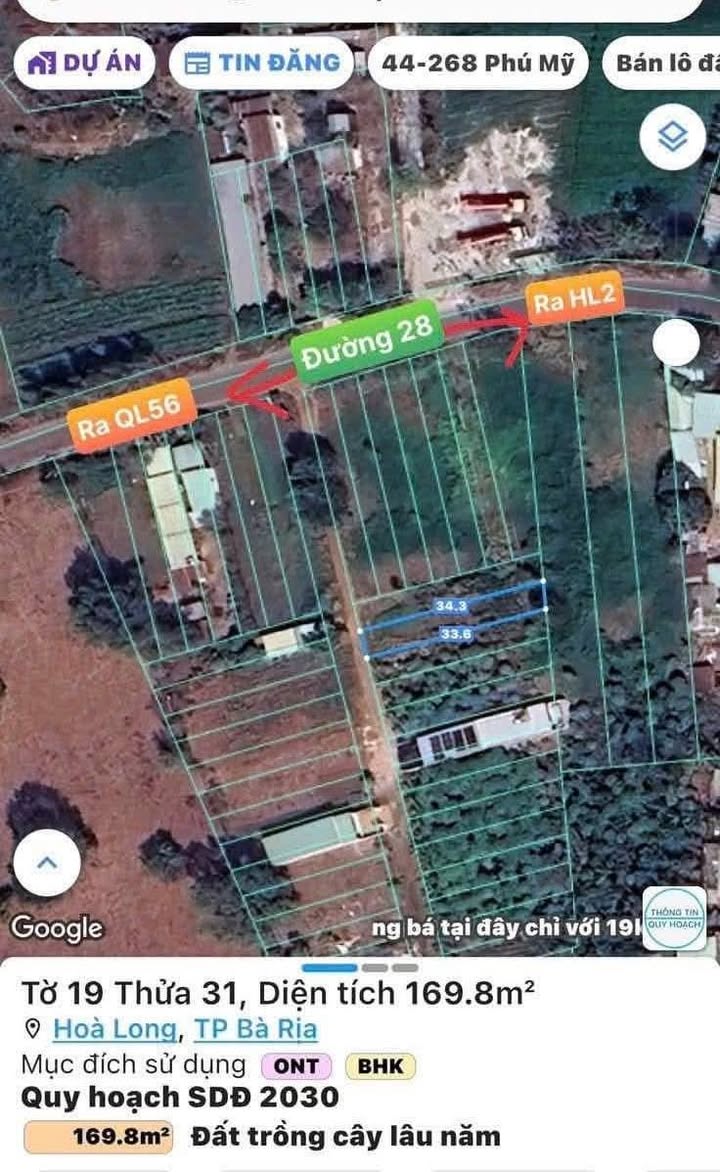Open the Hoà Long location link
Image resolution: width=720 pixels, height=1172 pixels.
pyautogui.click(x=115, y=1029)
